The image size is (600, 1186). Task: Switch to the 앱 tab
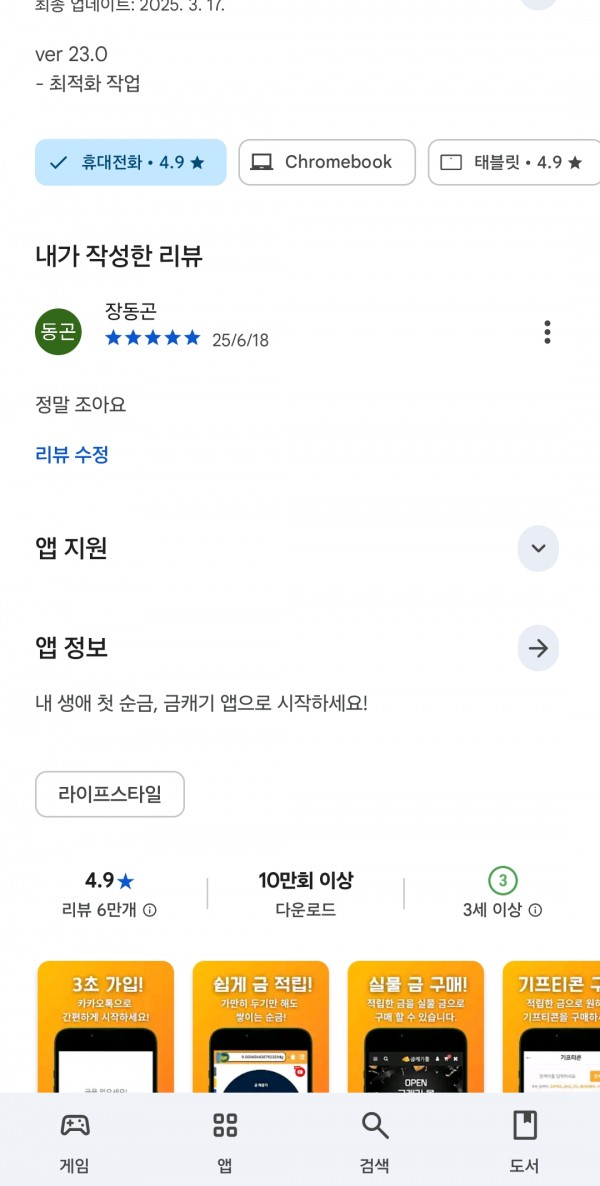(225, 1141)
